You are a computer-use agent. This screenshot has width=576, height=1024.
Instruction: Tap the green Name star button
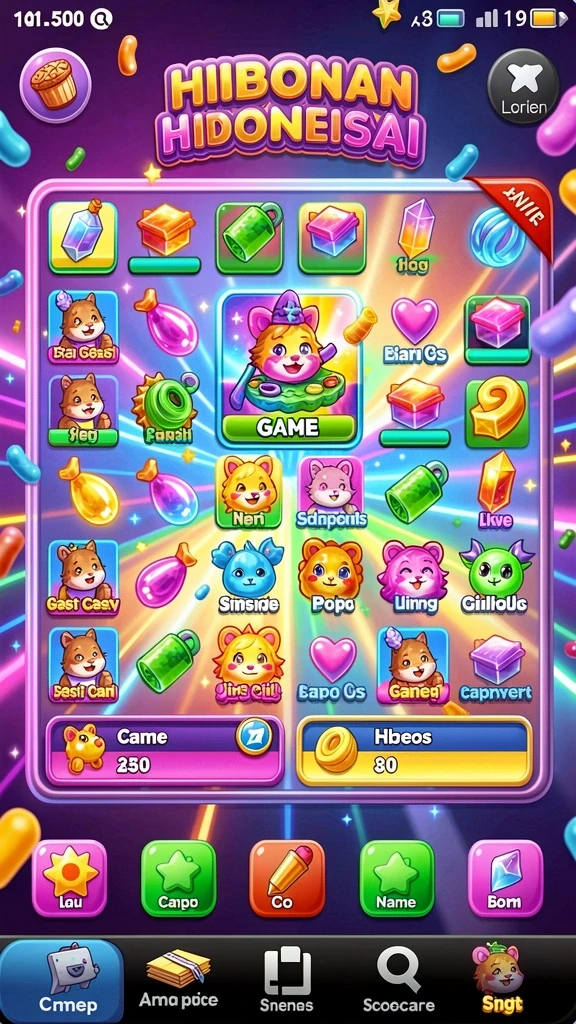click(x=396, y=878)
